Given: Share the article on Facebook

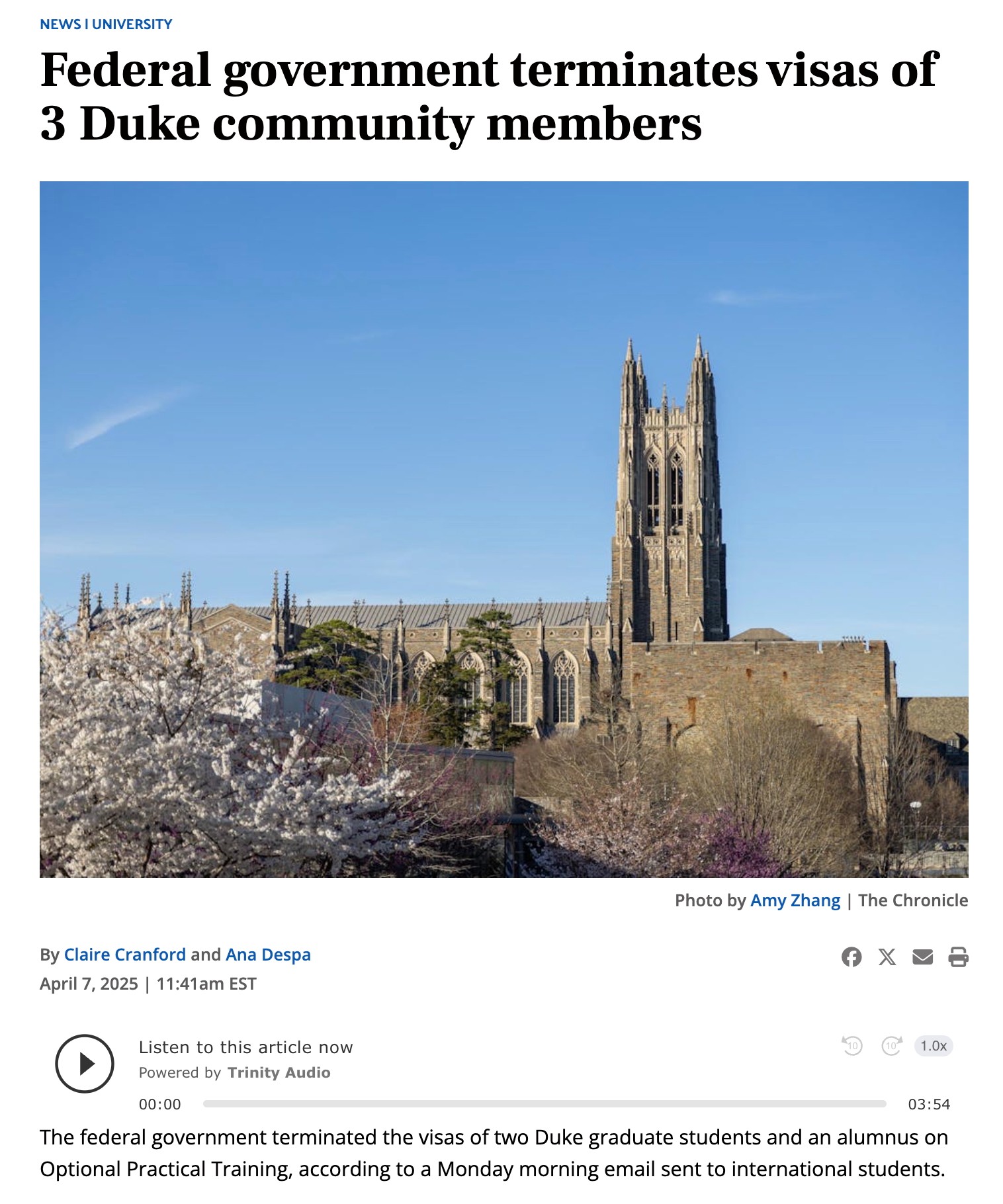Looking at the screenshot, I should 851,957.
